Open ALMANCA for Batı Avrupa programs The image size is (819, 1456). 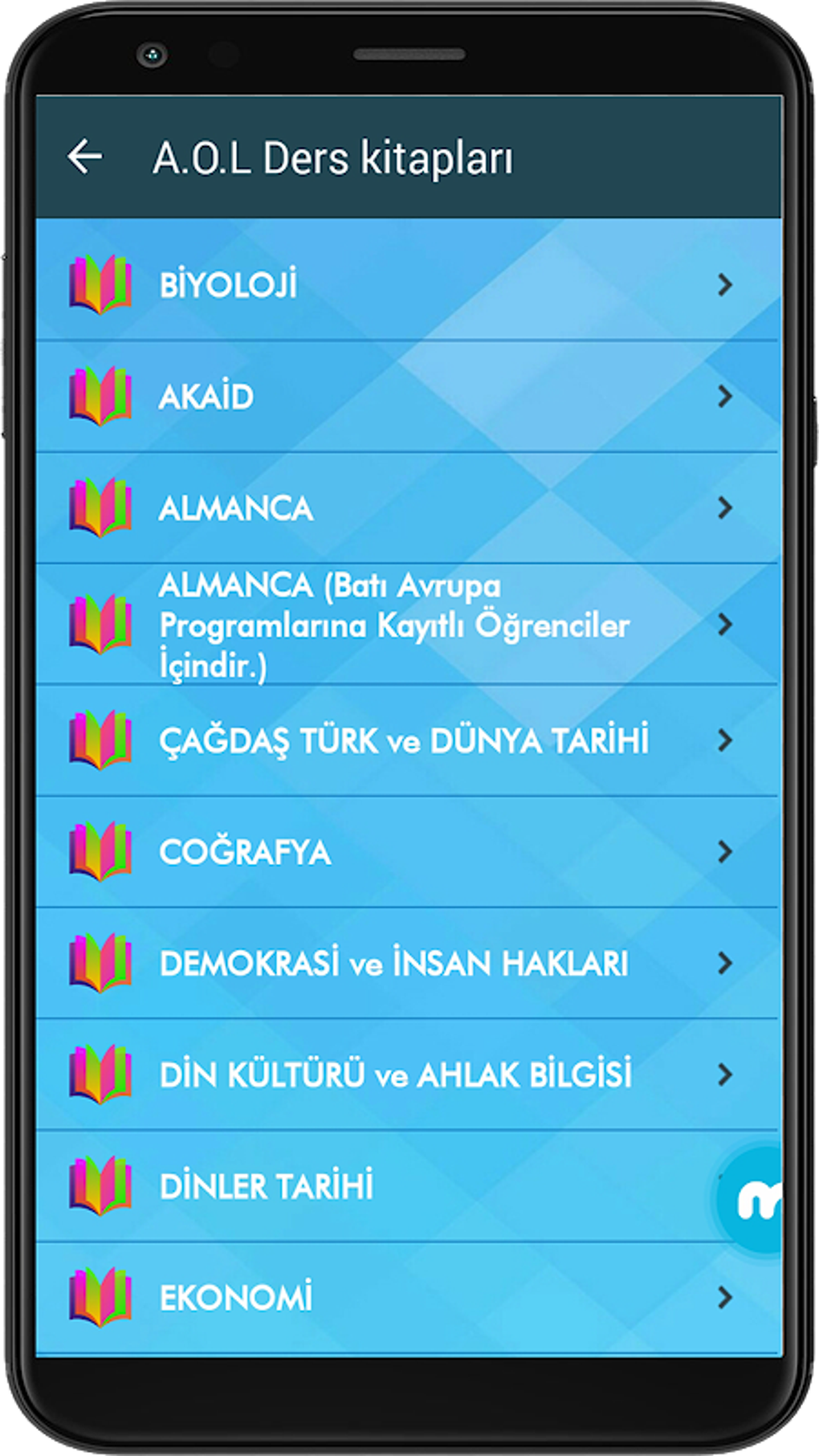point(408,624)
